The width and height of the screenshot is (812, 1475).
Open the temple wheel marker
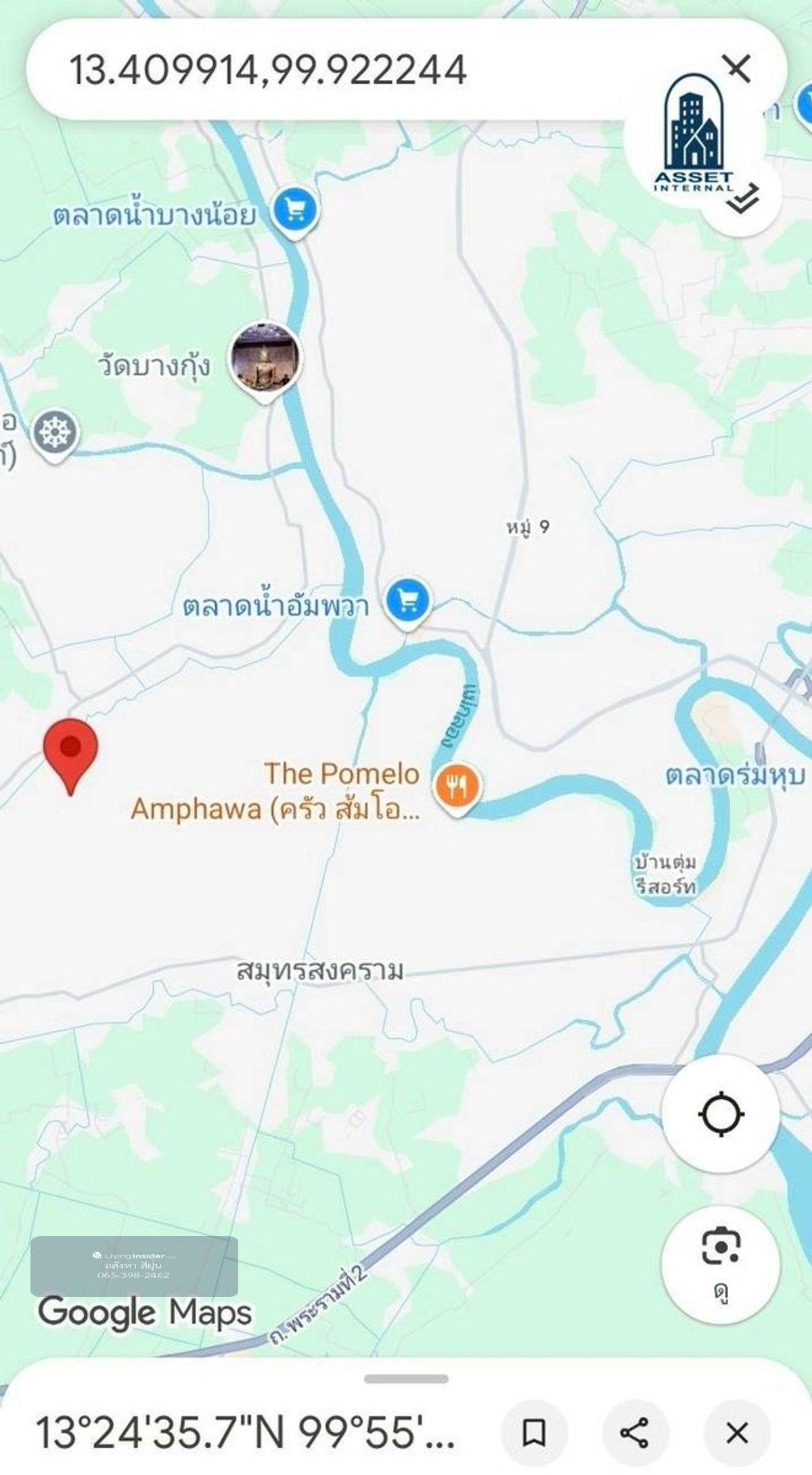pyautogui.click(x=55, y=432)
